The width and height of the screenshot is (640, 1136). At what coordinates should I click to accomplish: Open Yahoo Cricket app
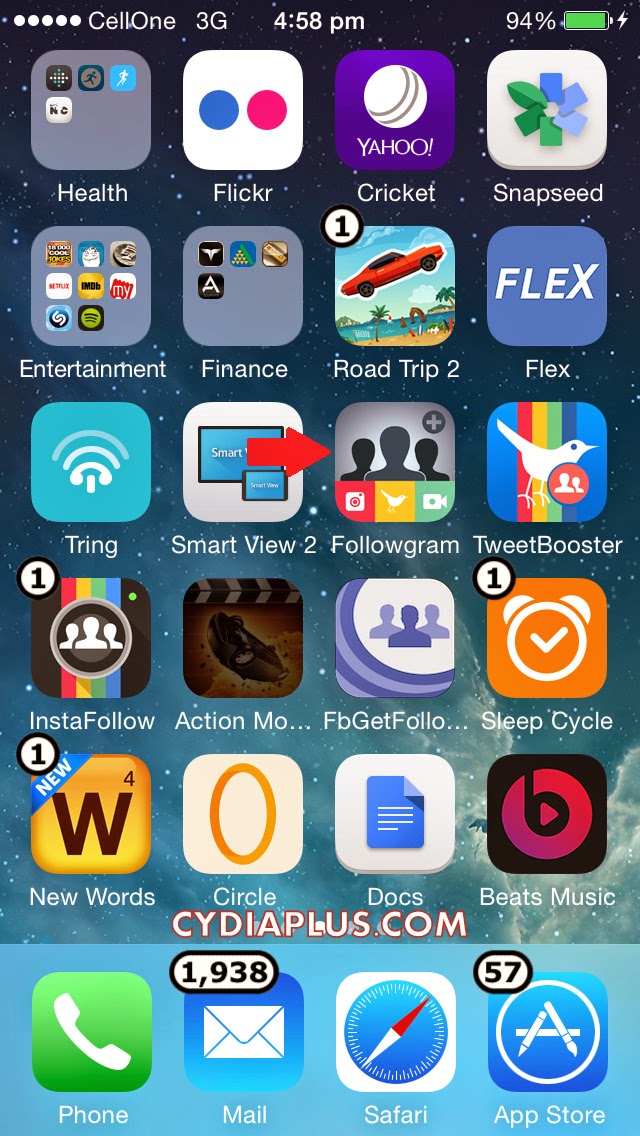click(395, 110)
